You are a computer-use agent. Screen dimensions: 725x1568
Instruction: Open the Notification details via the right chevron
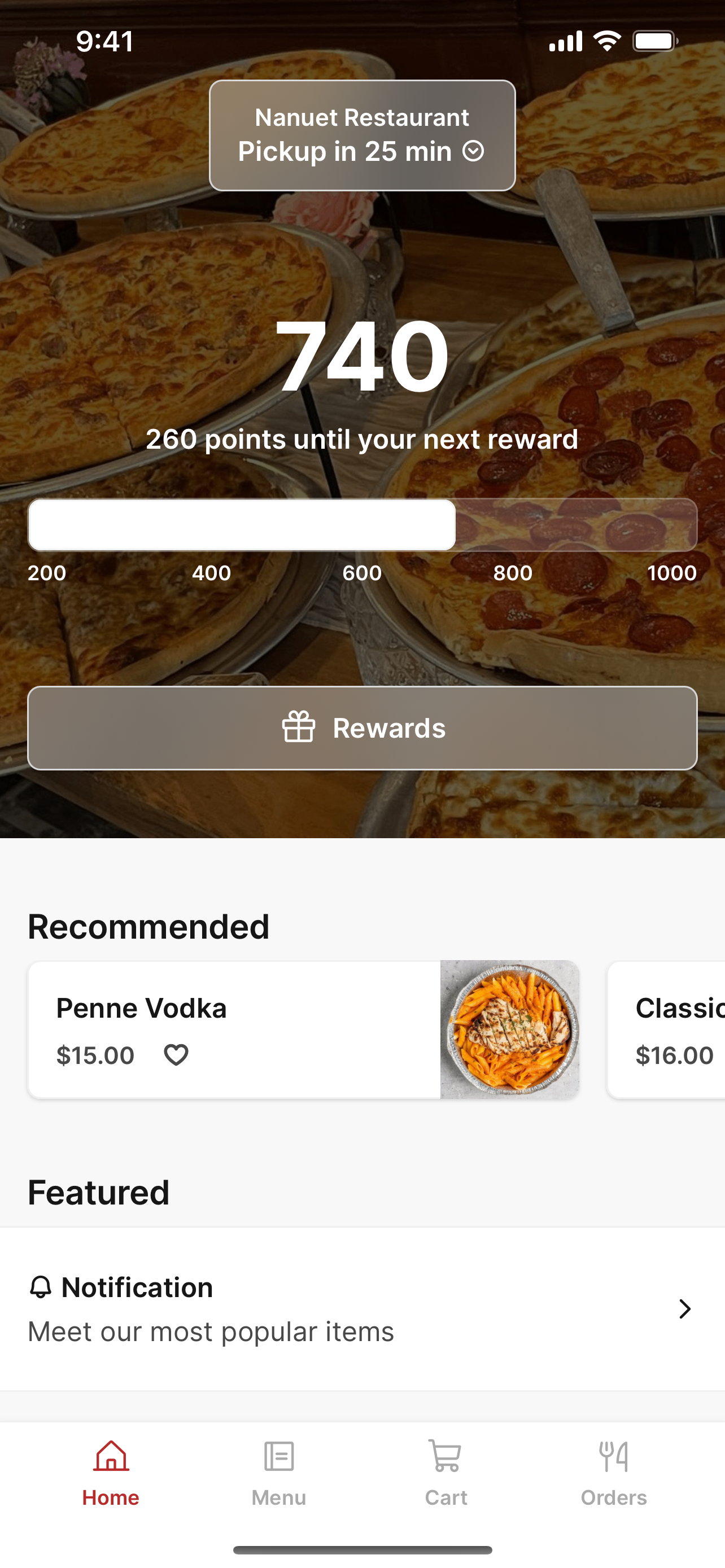click(x=684, y=1309)
